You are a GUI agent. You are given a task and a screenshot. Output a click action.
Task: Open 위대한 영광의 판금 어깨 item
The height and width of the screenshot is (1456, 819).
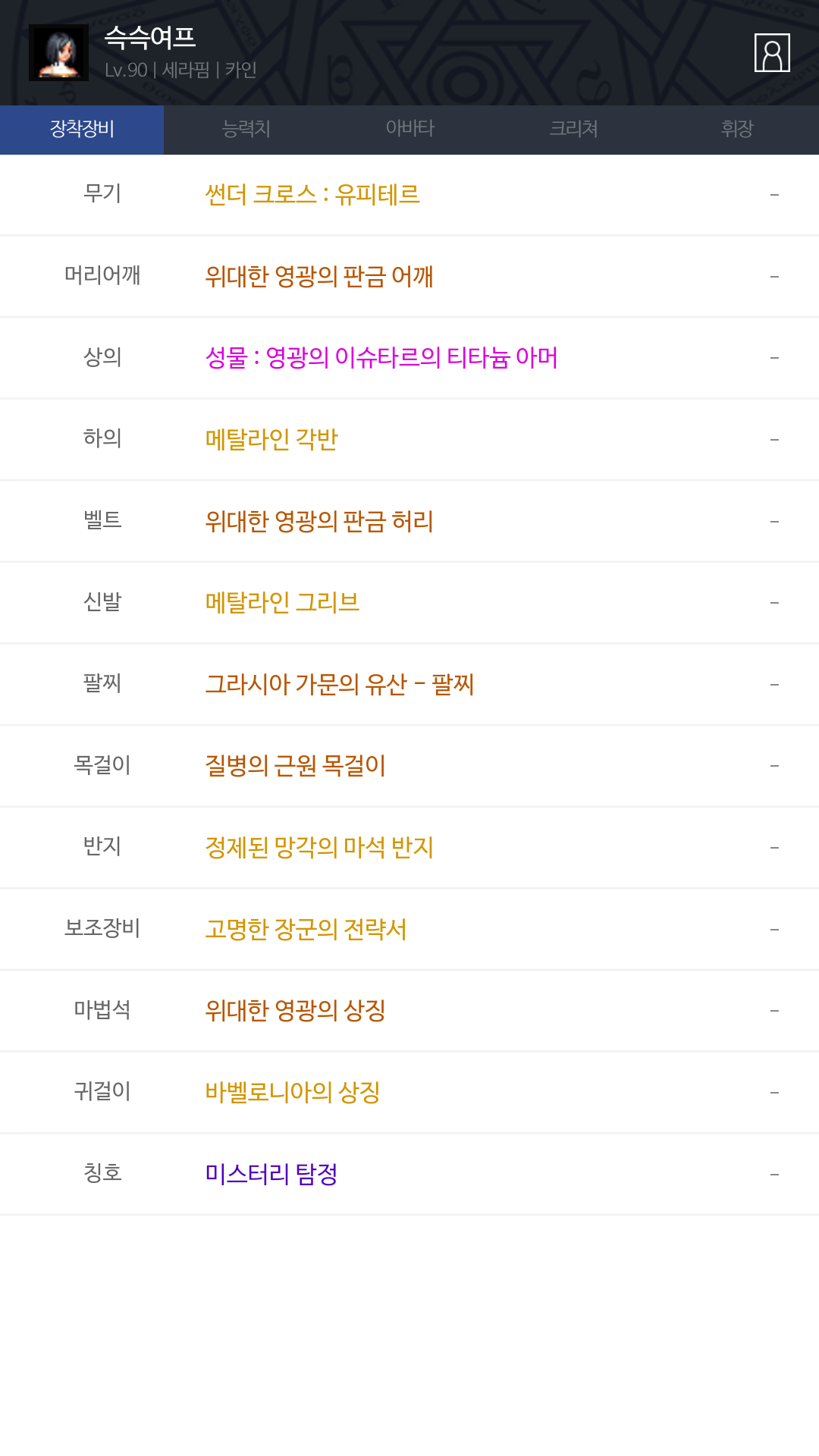[319, 277]
